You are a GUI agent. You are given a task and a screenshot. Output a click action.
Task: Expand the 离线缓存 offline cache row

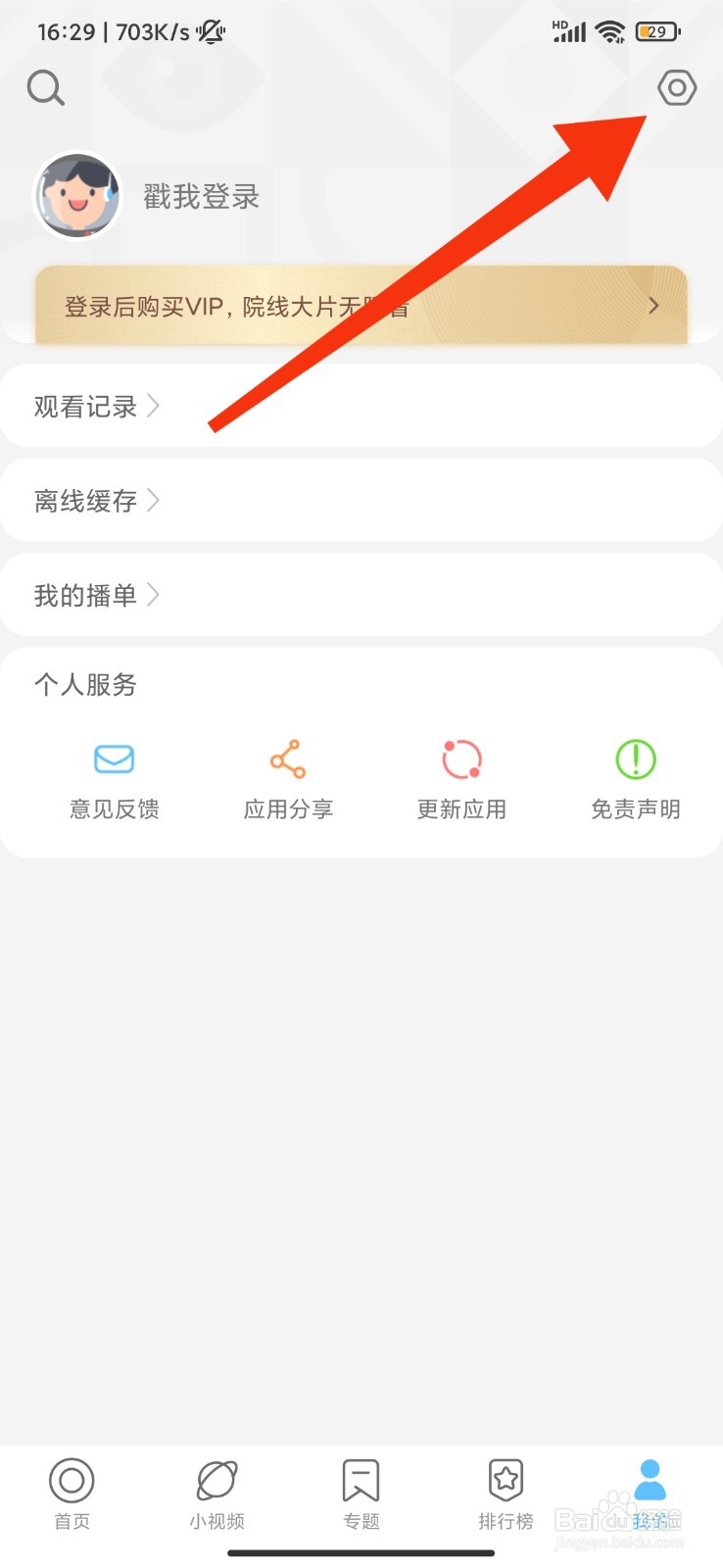[95, 500]
